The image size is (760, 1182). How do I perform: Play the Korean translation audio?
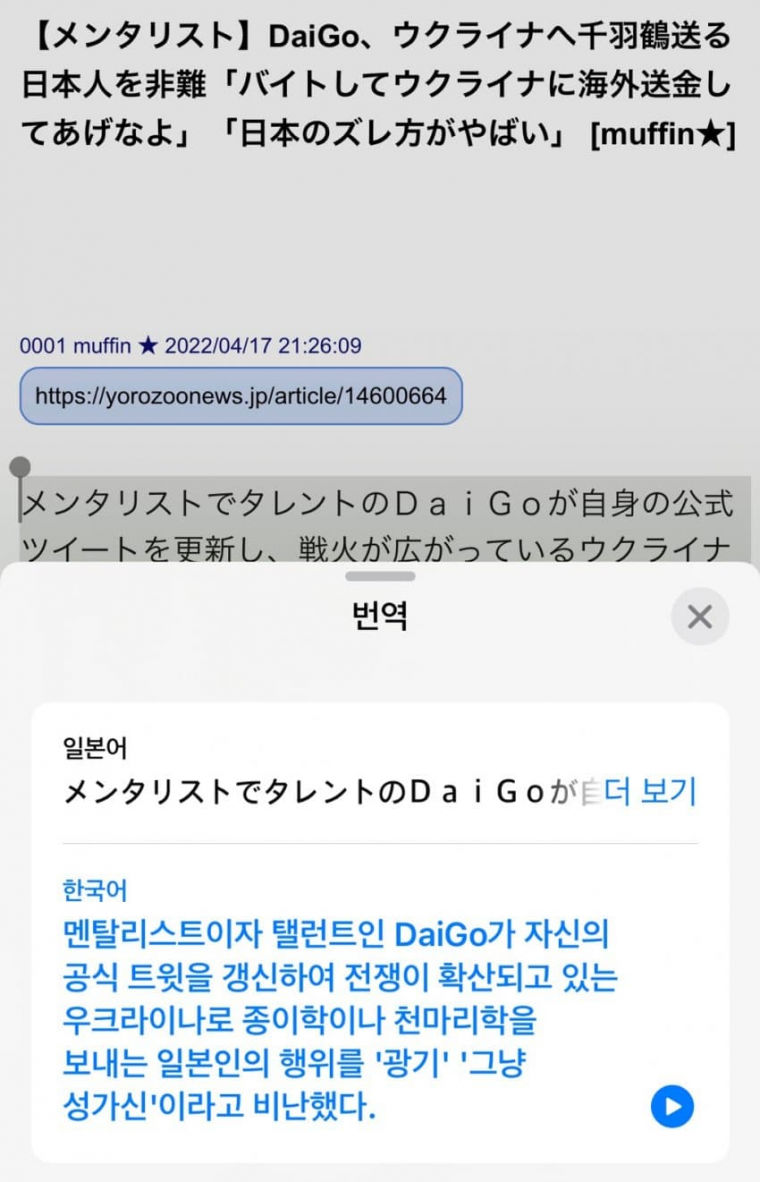(x=672, y=1106)
